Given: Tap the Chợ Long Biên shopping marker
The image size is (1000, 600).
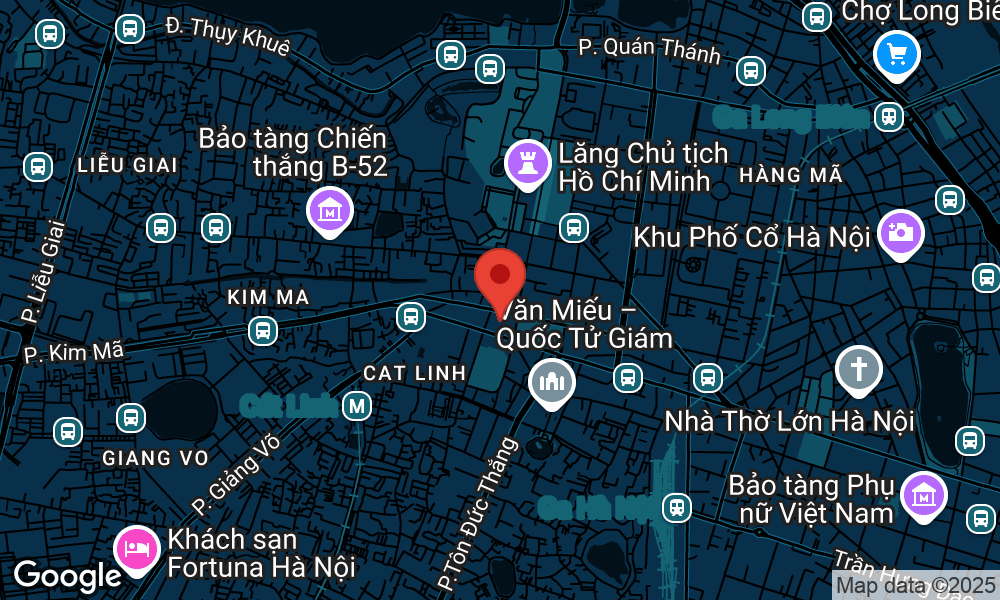Looking at the screenshot, I should [896, 54].
